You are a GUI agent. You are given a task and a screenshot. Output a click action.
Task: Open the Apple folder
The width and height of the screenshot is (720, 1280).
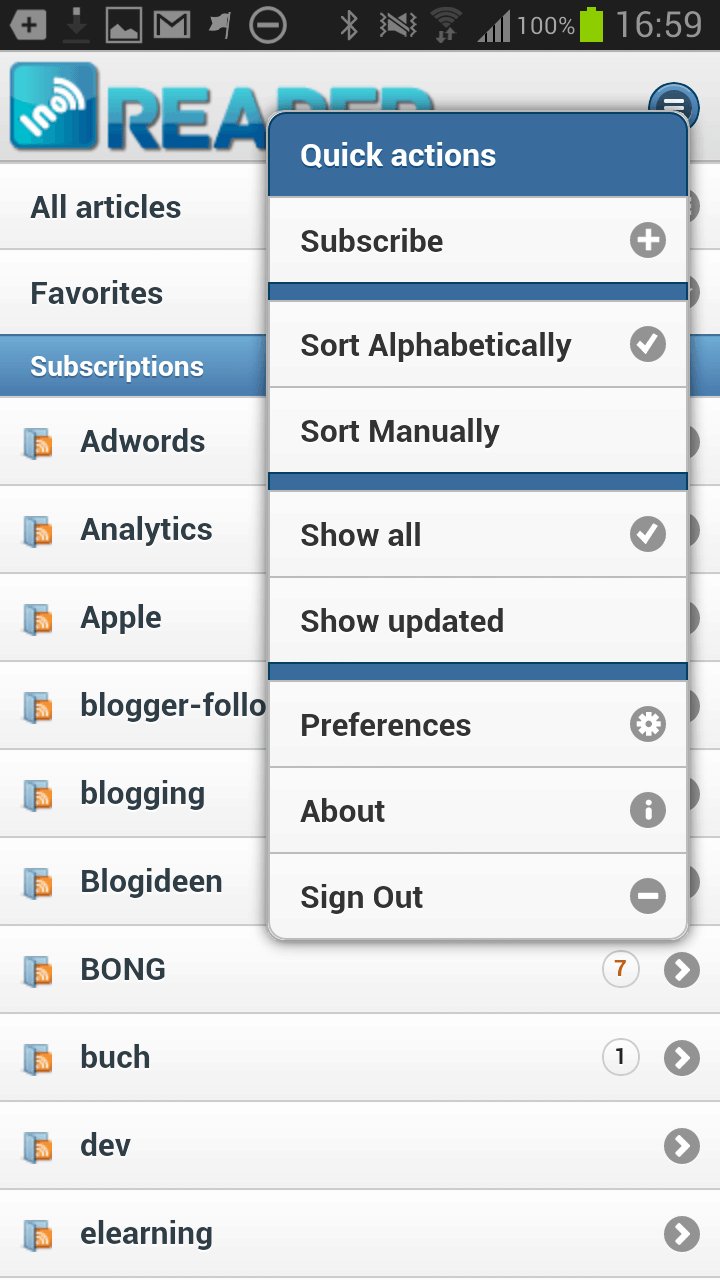click(x=121, y=617)
